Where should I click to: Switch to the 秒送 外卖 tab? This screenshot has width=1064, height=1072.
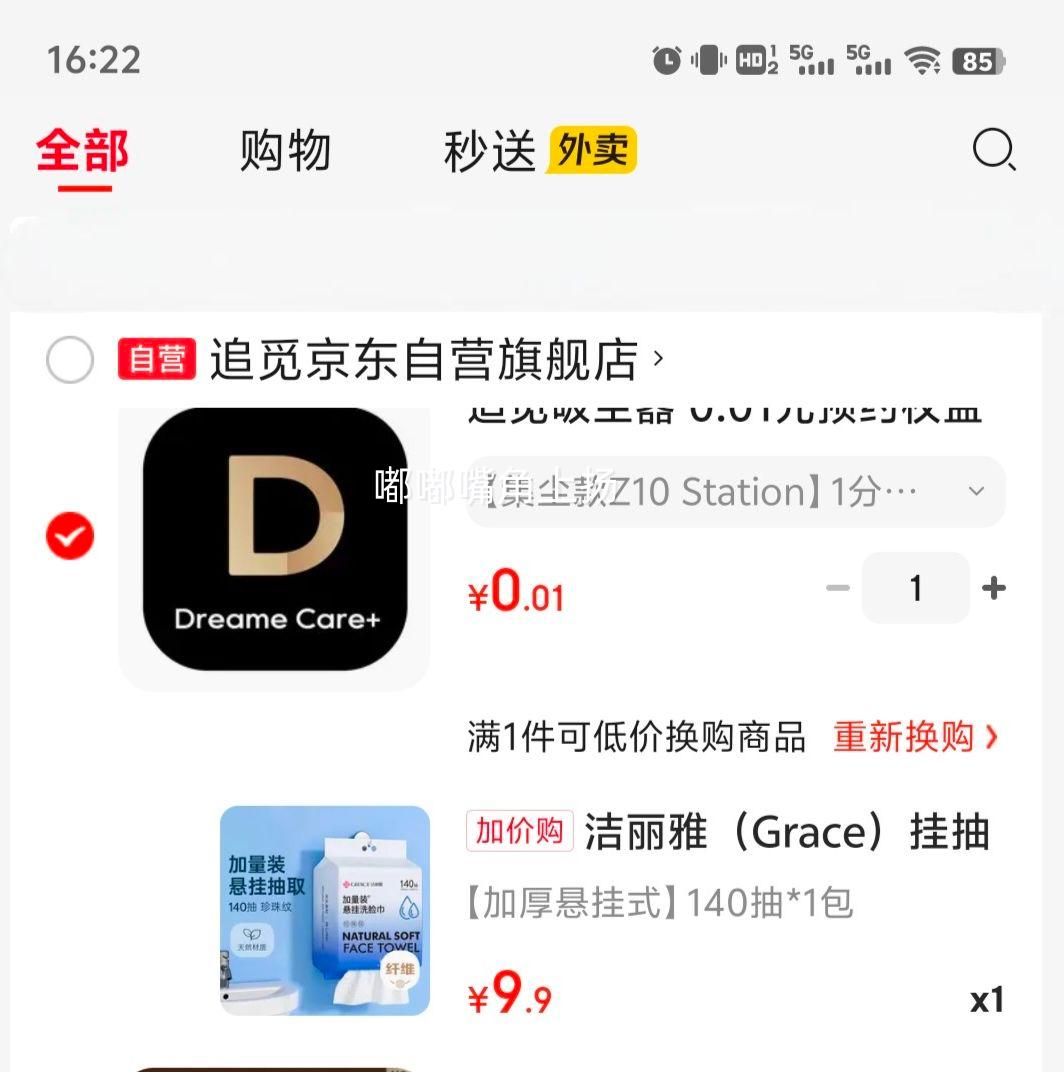coord(539,151)
